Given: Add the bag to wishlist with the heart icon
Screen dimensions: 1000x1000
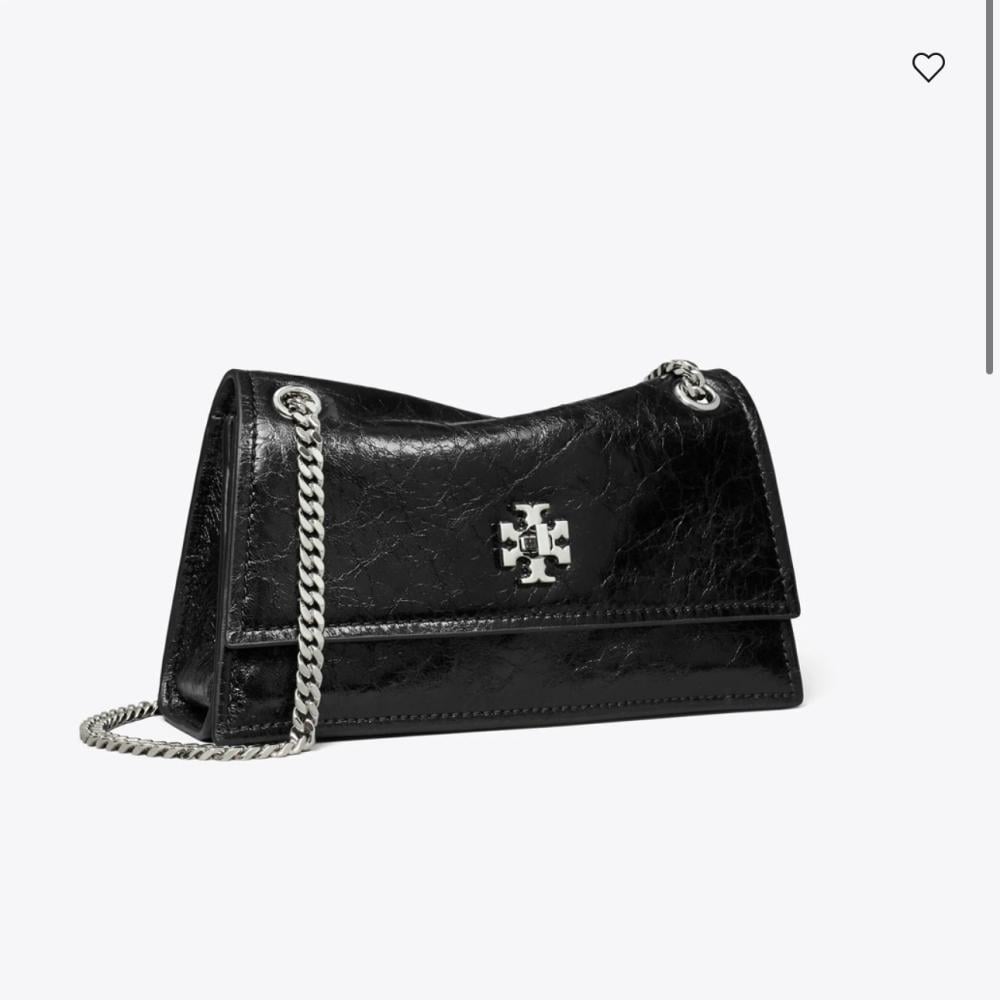Looking at the screenshot, I should point(928,67).
